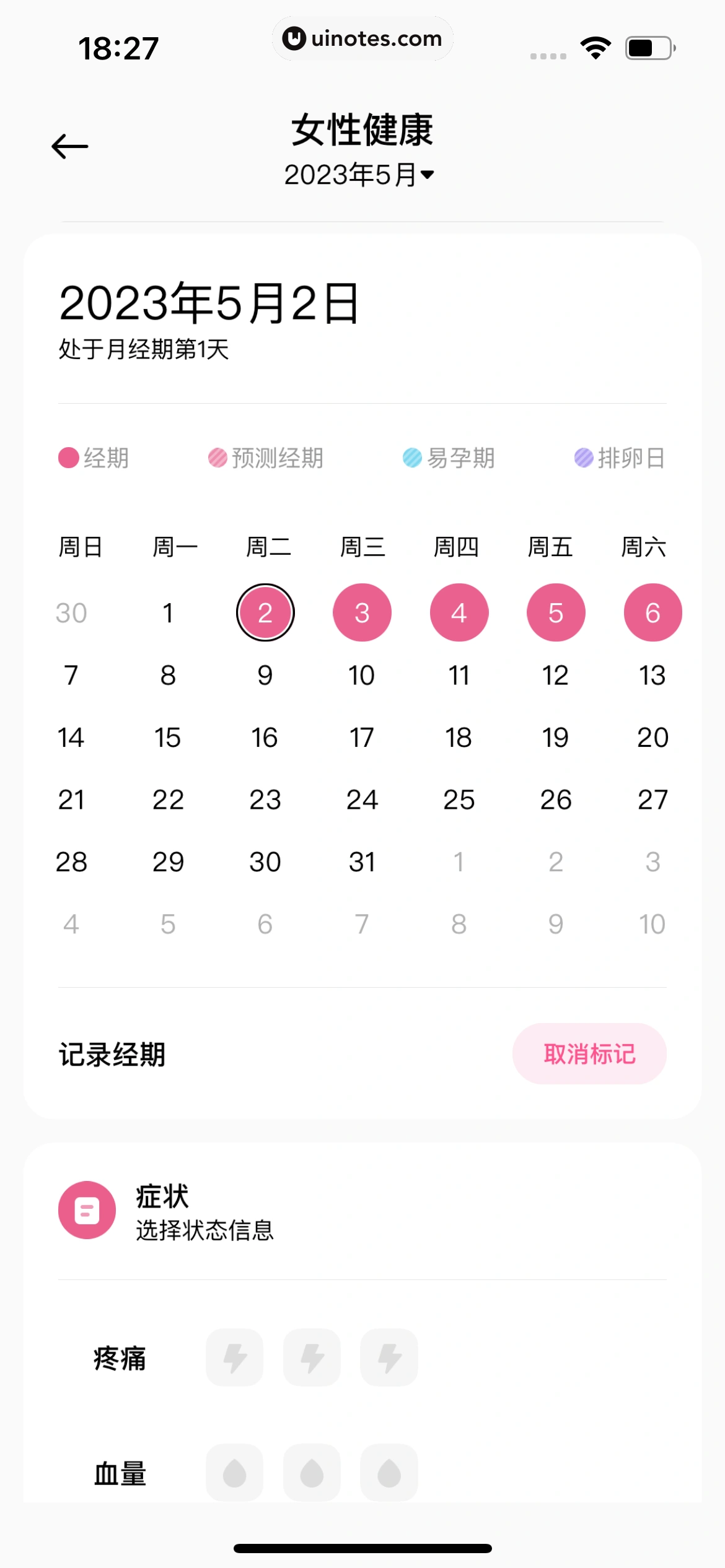Set 疼痛 to the first level
Screen dimensions: 725x1568
pos(235,1357)
